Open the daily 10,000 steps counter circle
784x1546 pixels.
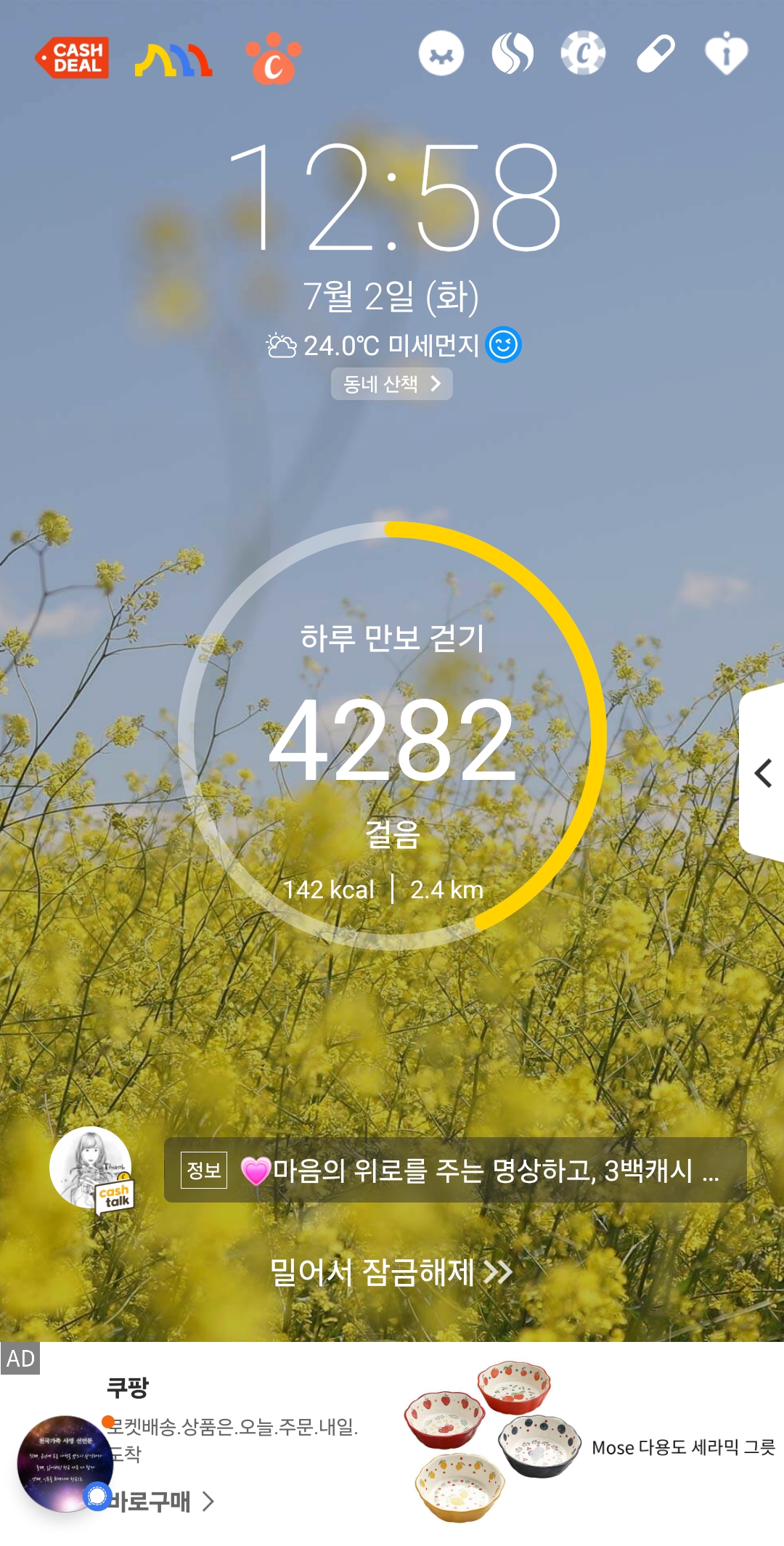[392, 735]
